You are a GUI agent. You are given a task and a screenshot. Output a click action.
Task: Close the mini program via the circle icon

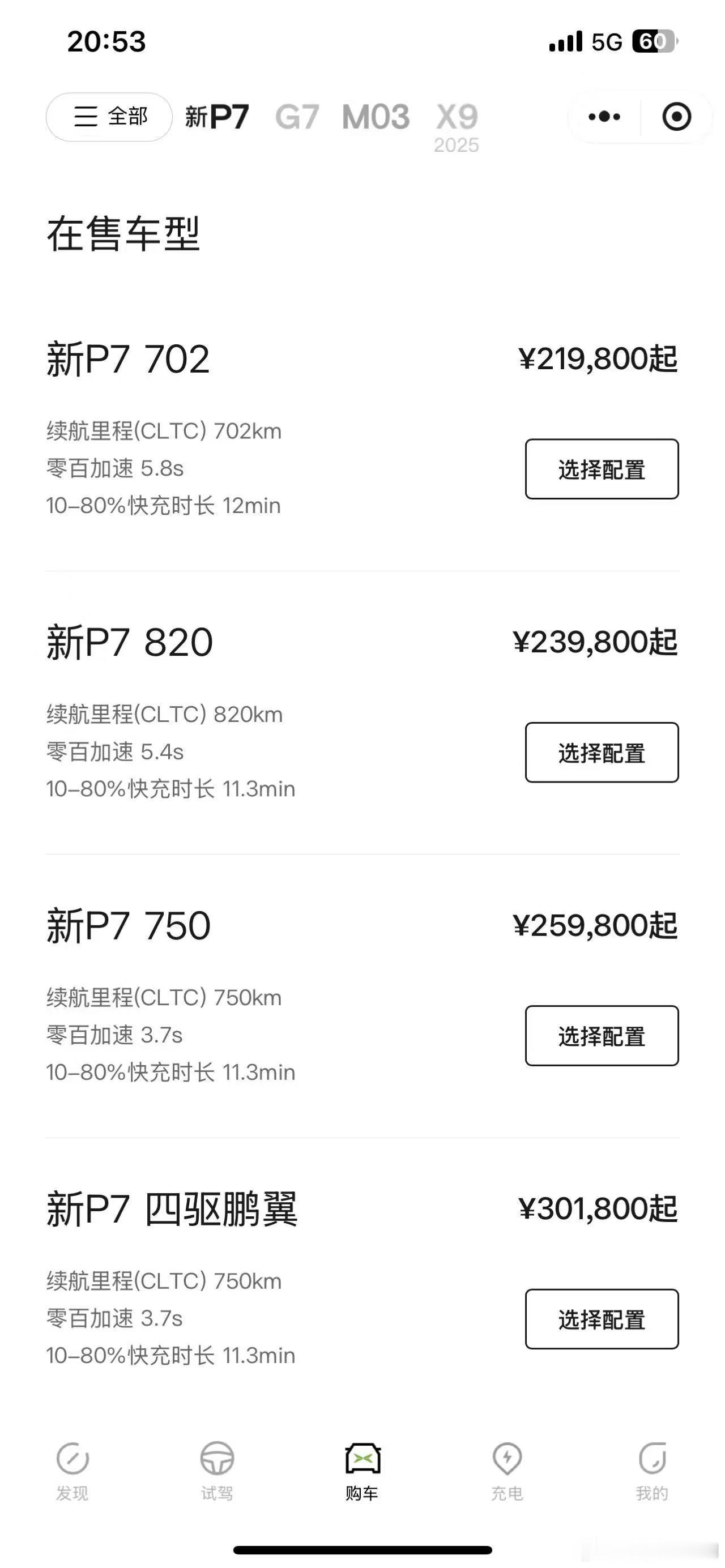[x=676, y=116]
